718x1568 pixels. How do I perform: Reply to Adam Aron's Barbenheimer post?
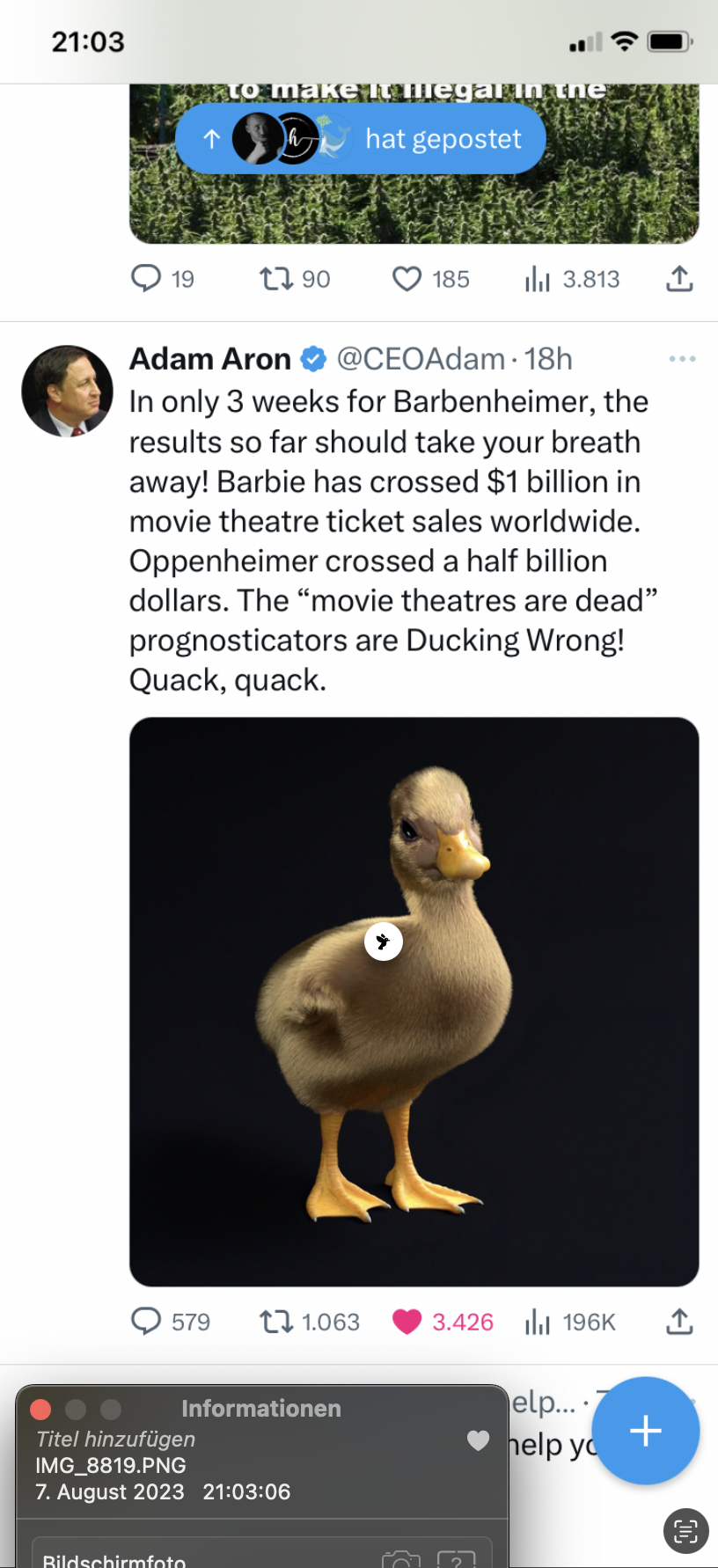[146, 1322]
